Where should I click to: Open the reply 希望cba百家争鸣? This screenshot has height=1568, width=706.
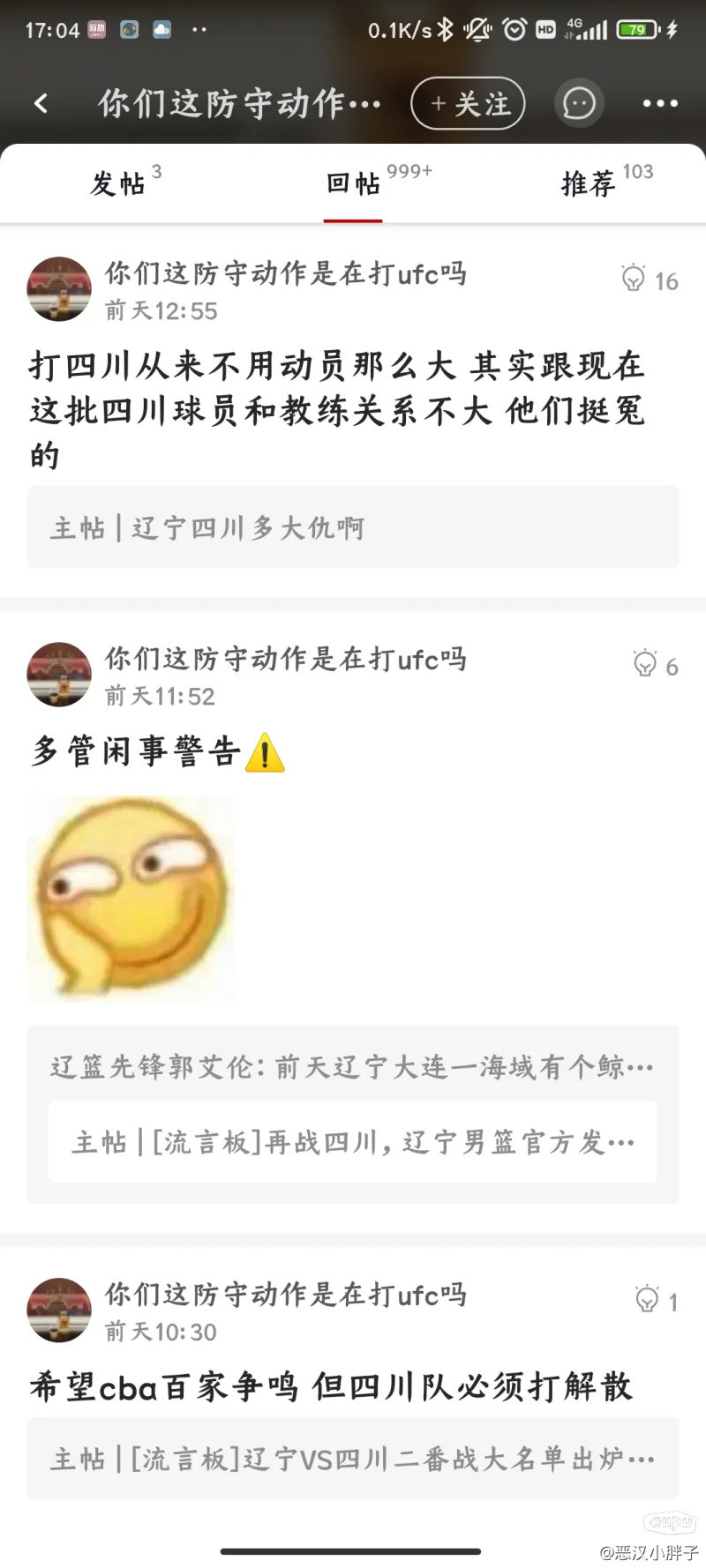(331, 1387)
